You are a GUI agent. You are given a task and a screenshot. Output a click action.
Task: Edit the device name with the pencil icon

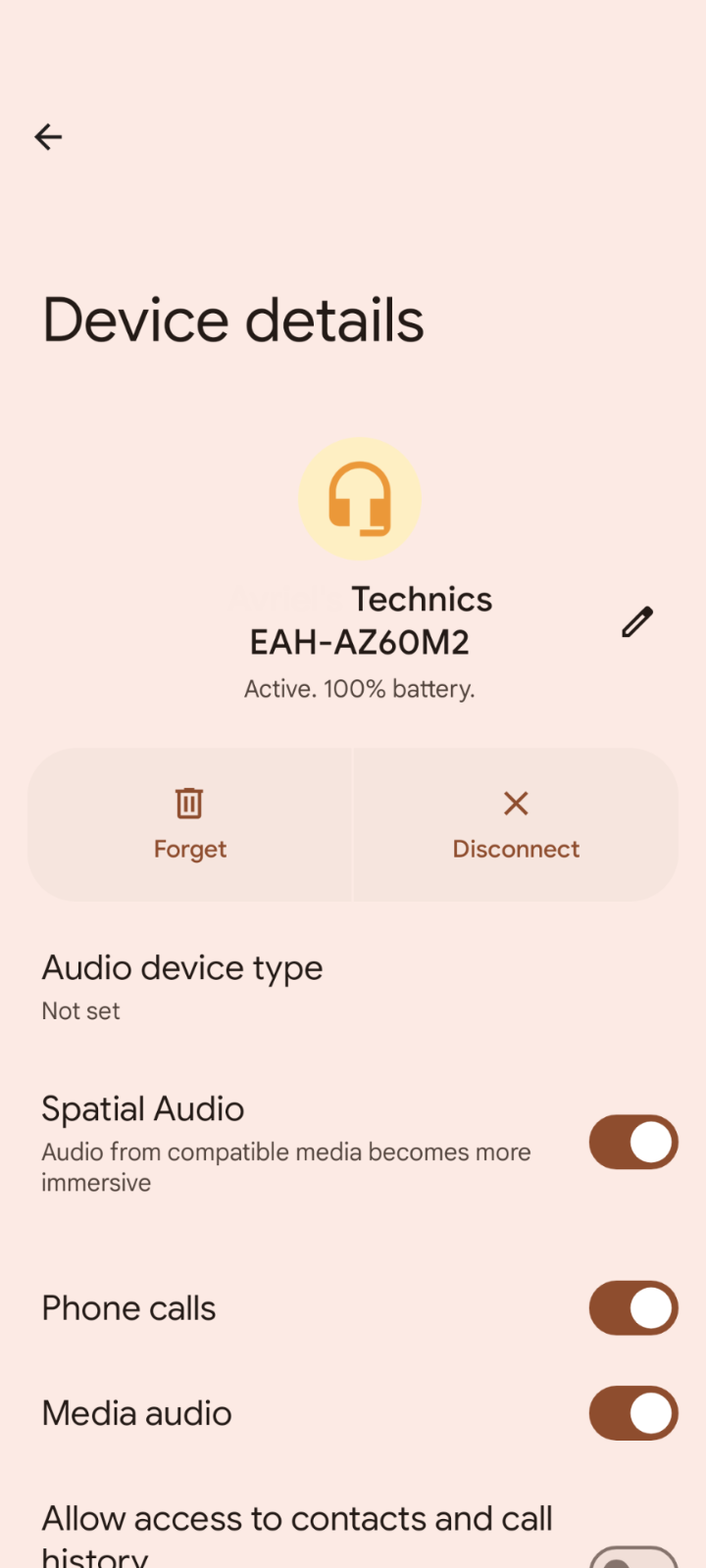(637, 622)
